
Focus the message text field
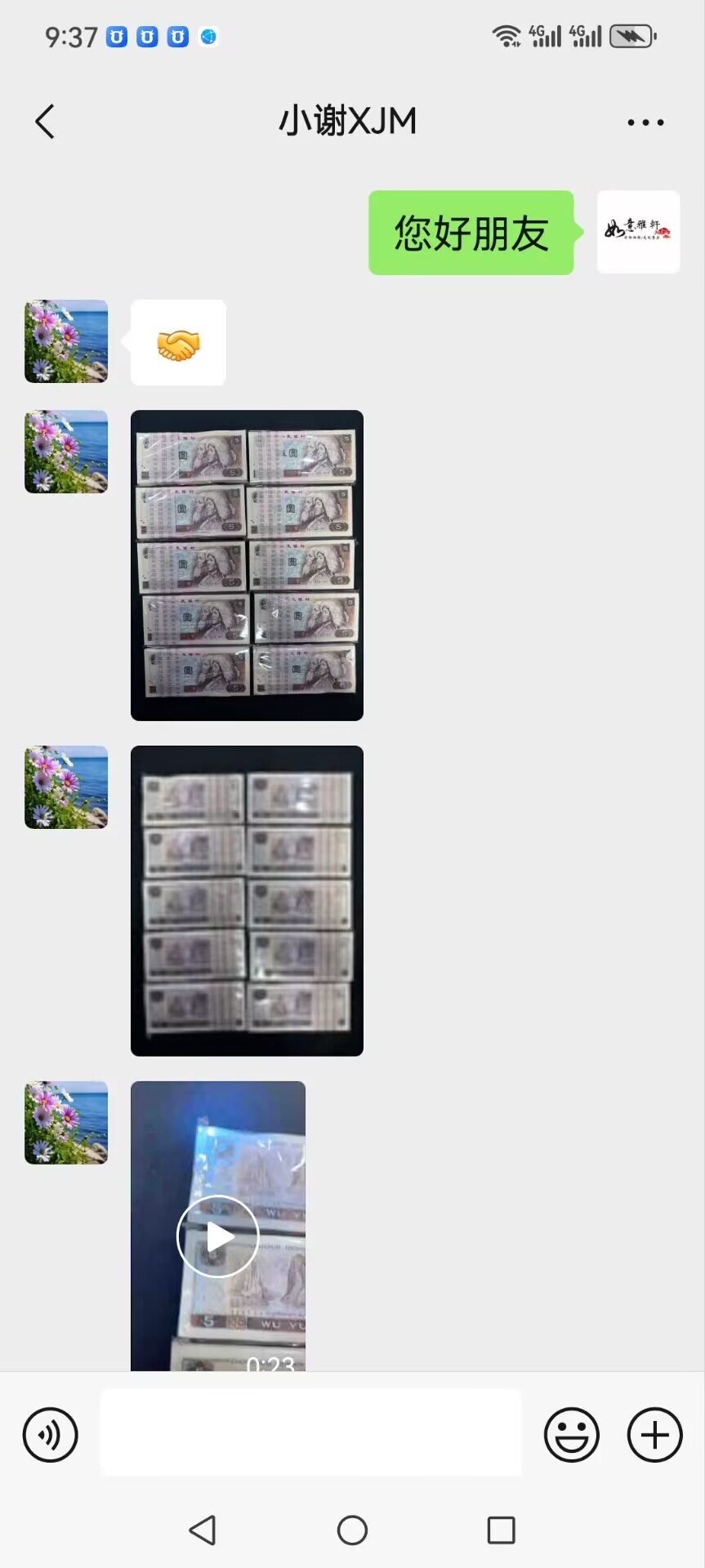[x=310, y=1432]
